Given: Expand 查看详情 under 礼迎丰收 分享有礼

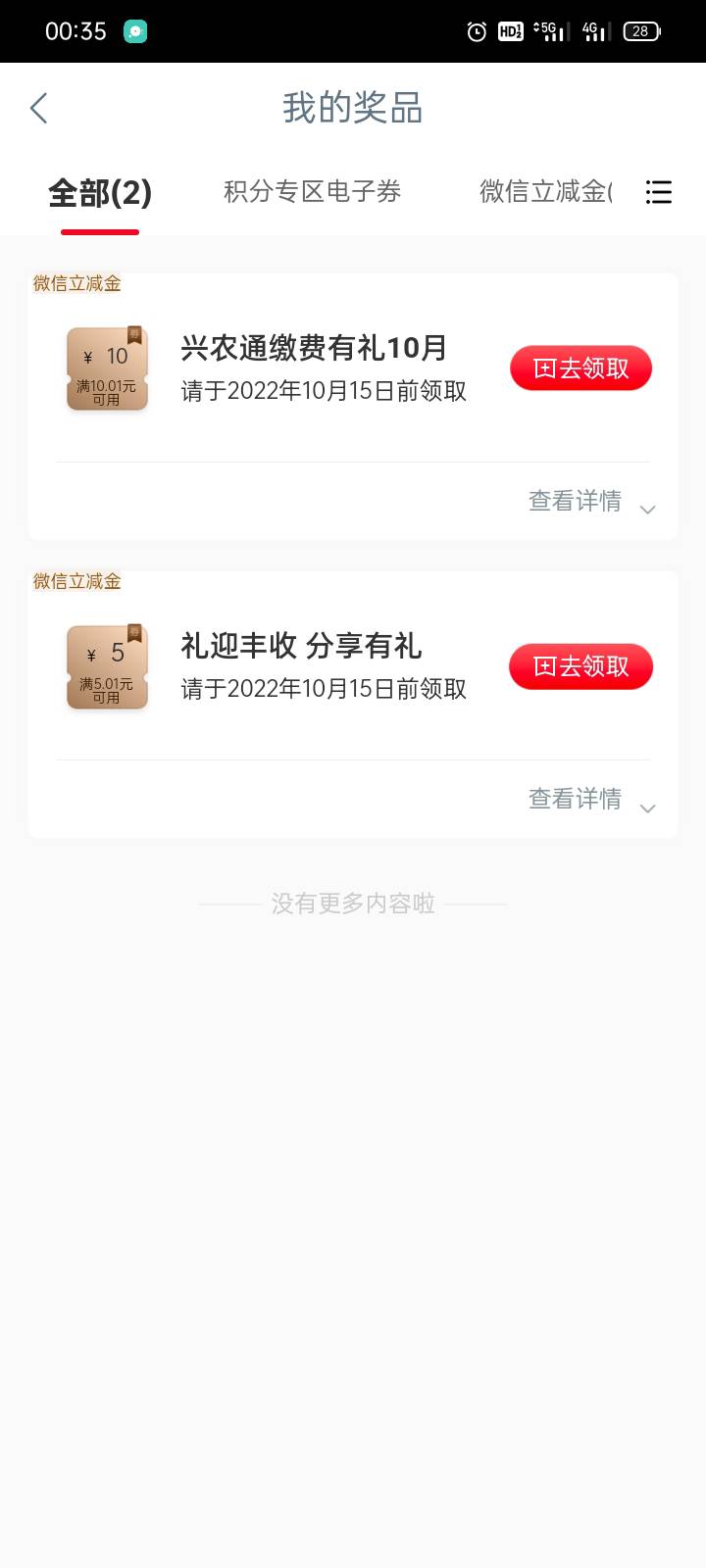Looking at the screenshot, I should 590,800.
